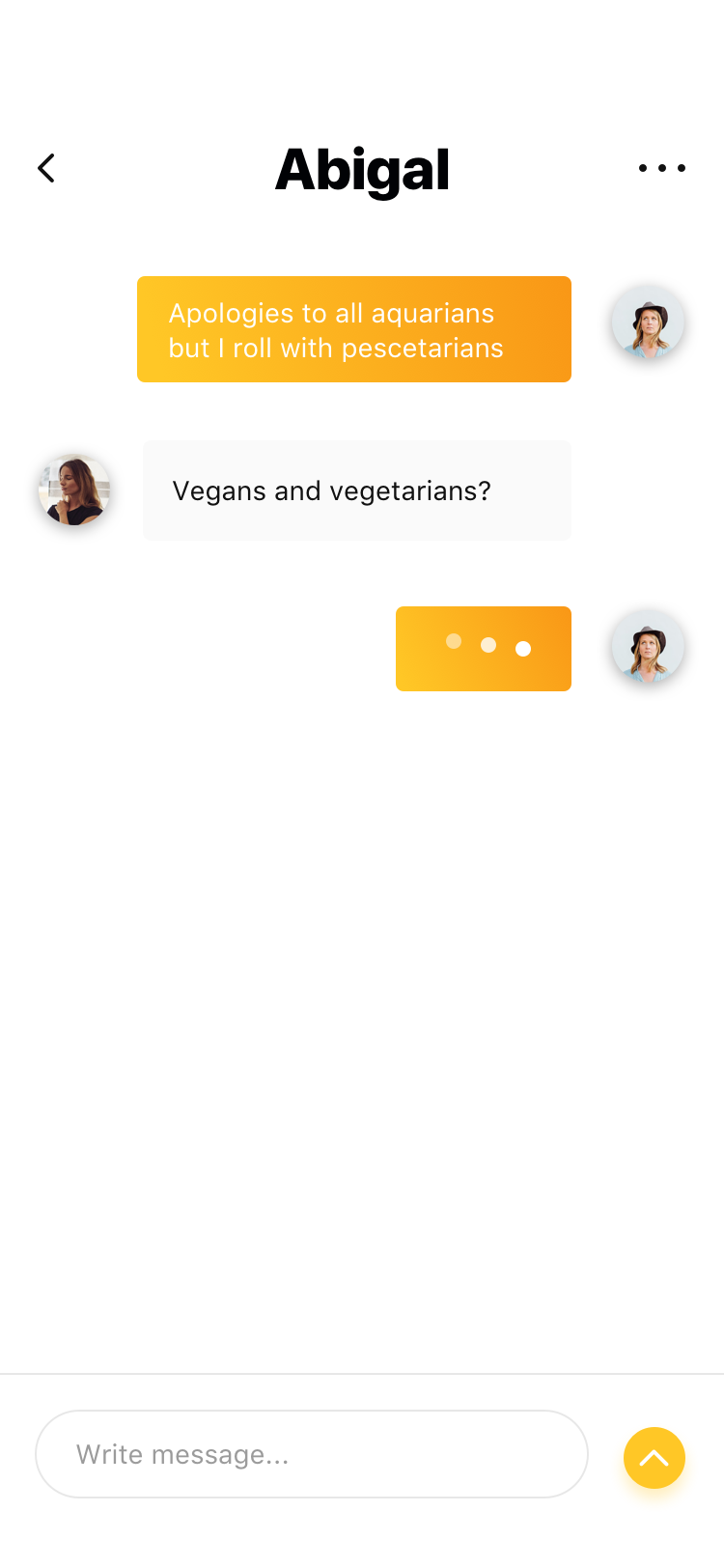Tap the Write message field

pos(312,1454)
